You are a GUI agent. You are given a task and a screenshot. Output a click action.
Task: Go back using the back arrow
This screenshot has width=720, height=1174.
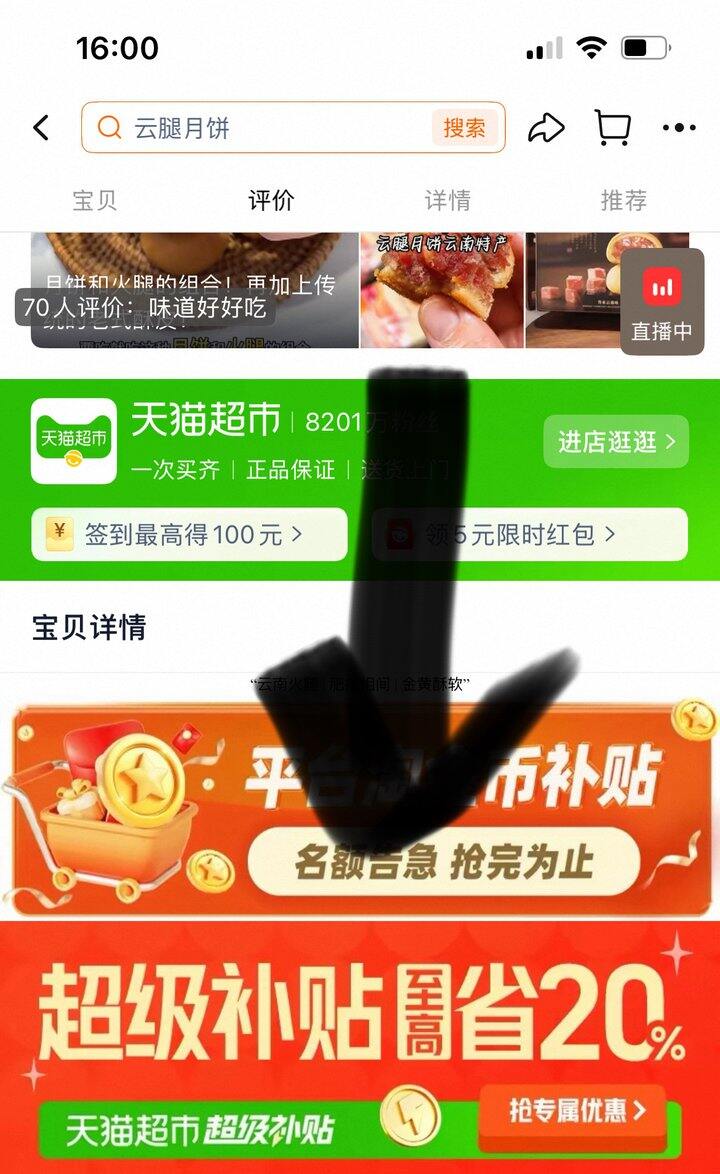(x=42, y=127)
